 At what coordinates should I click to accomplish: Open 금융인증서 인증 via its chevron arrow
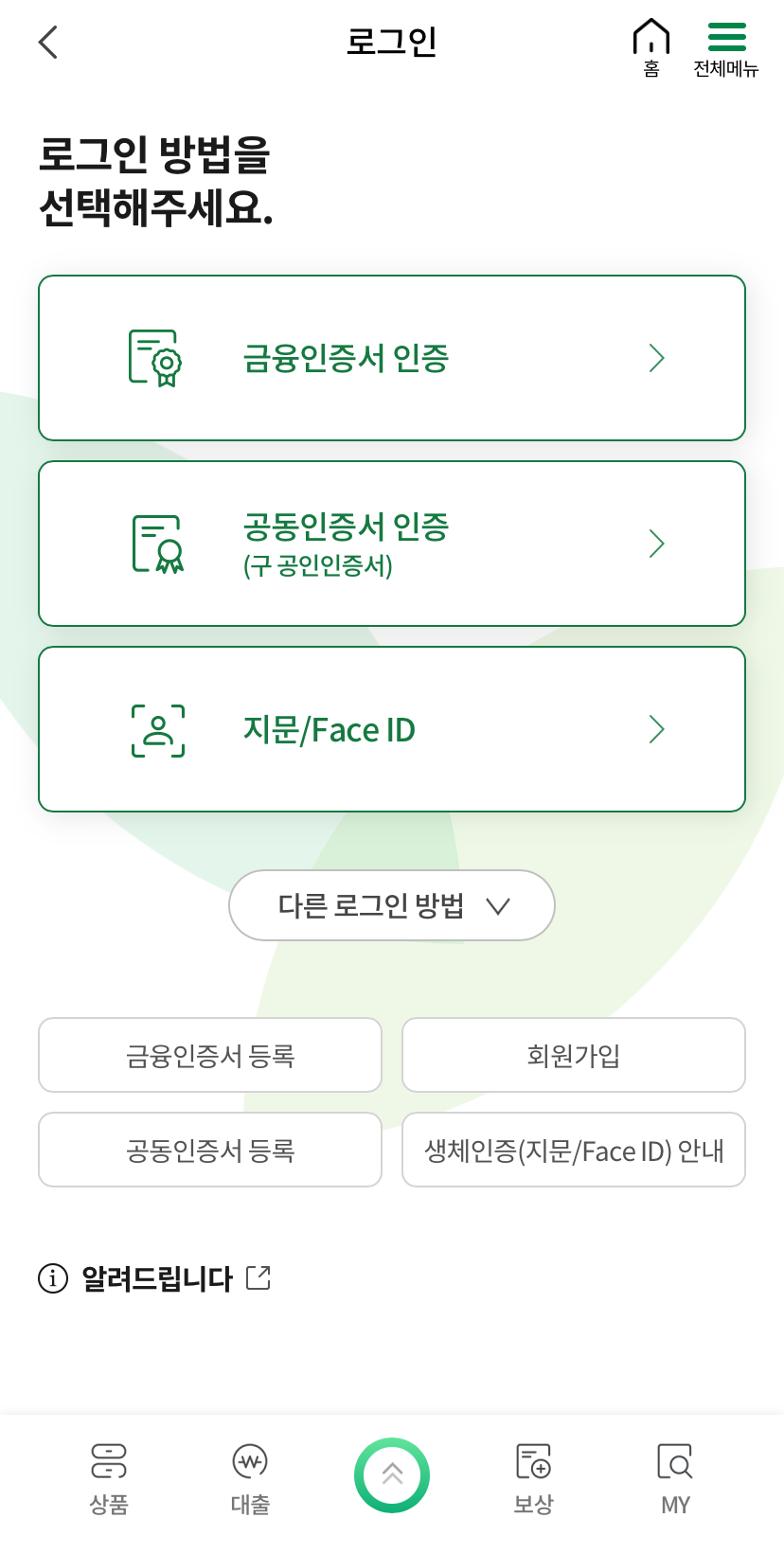coord(656,358)
